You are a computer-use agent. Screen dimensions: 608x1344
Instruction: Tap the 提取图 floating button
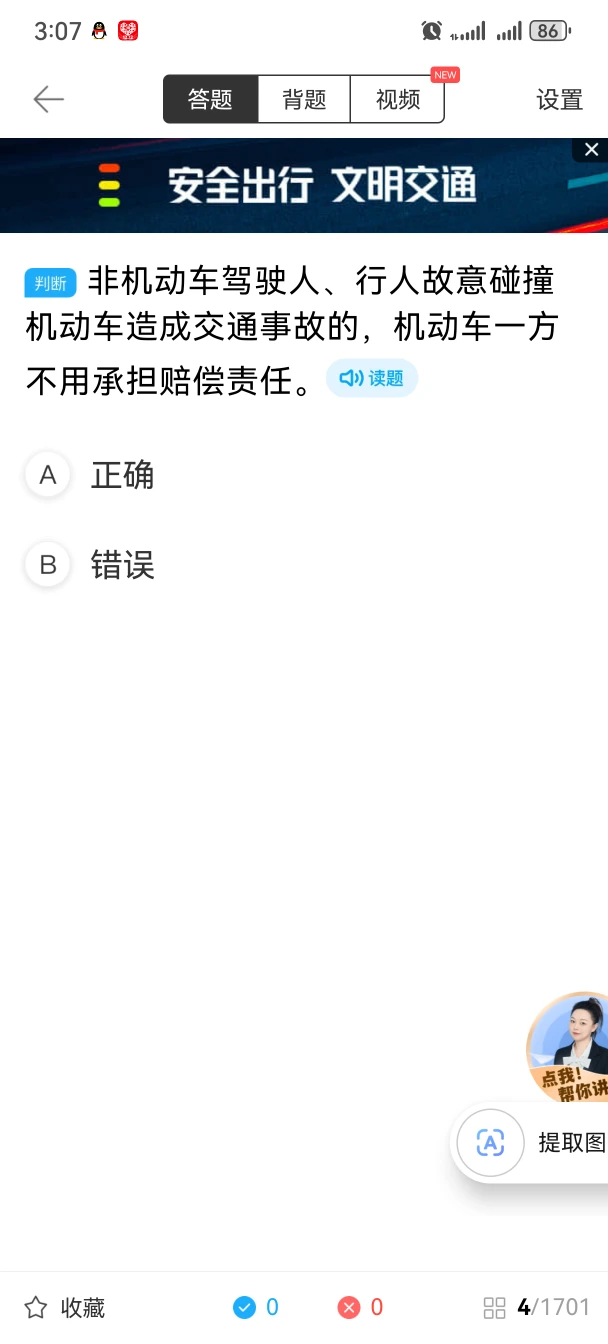pos(531,1142)
